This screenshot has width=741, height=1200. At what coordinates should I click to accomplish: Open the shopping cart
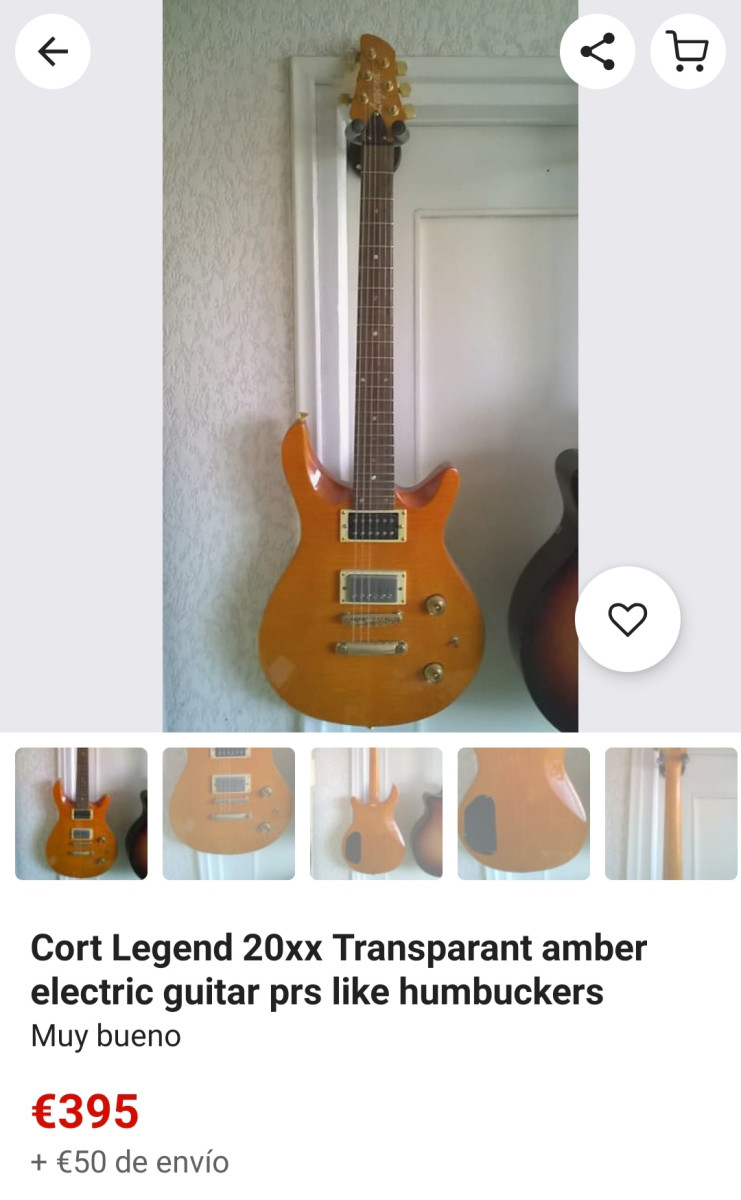(x=687, y=51)
